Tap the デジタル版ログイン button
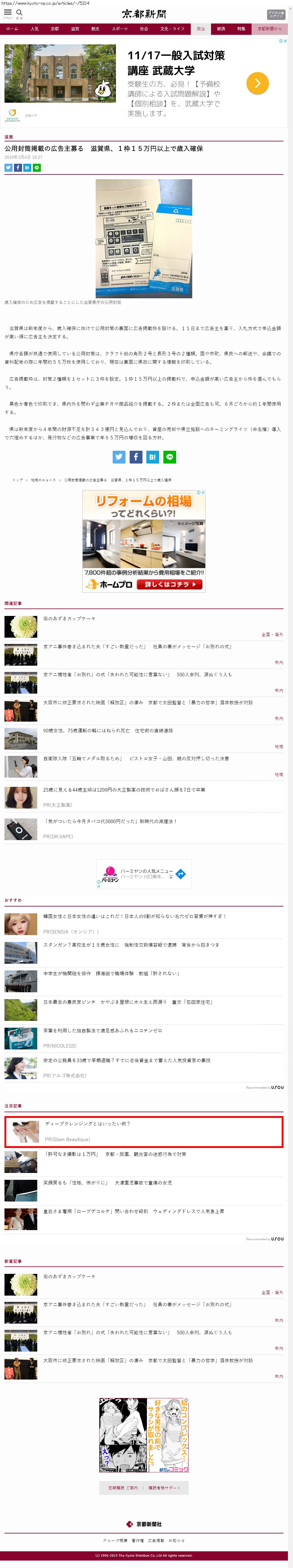Viewport: 293px width, 1568px height. [x=276, y=15]
